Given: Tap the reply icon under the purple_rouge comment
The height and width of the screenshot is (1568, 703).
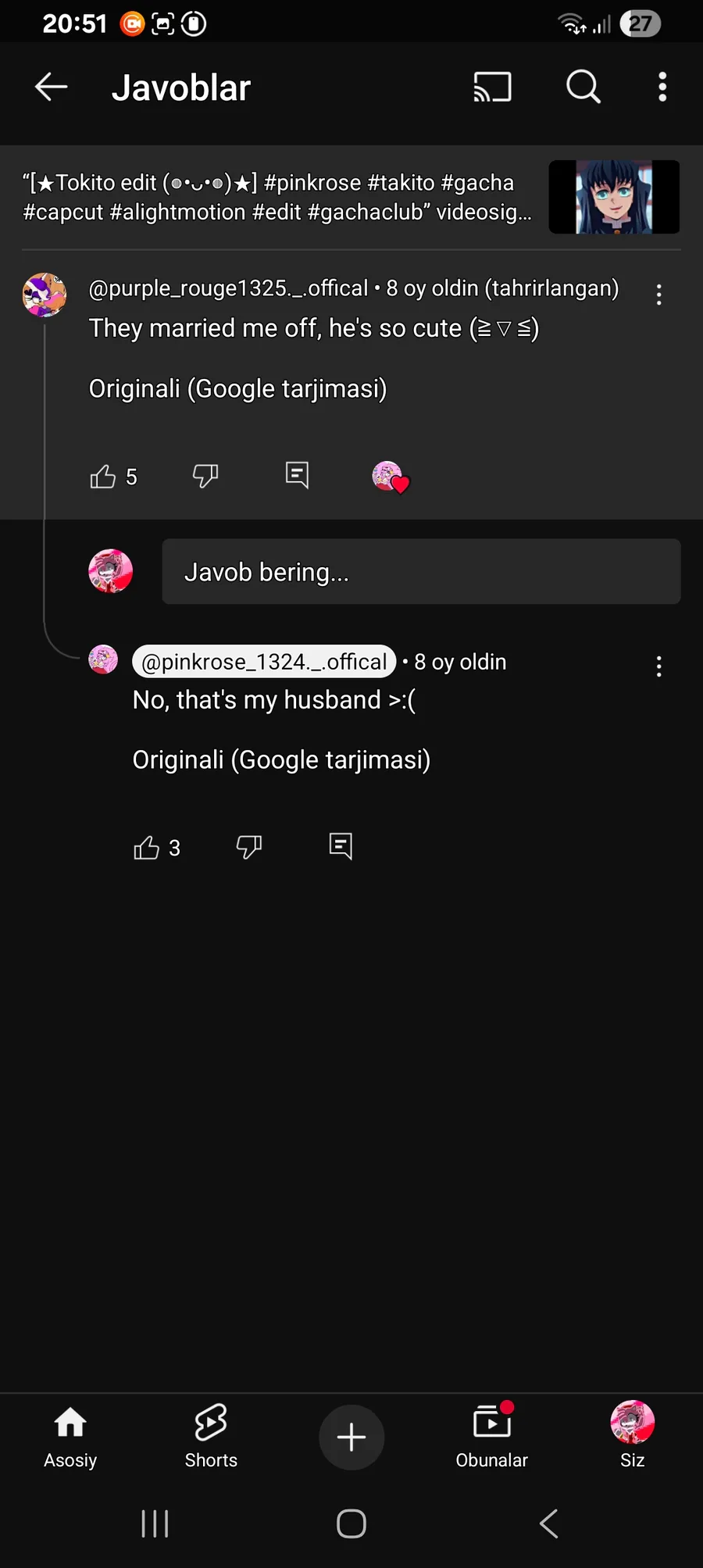Looking at the screenshot, I should (x=298, y=475).
